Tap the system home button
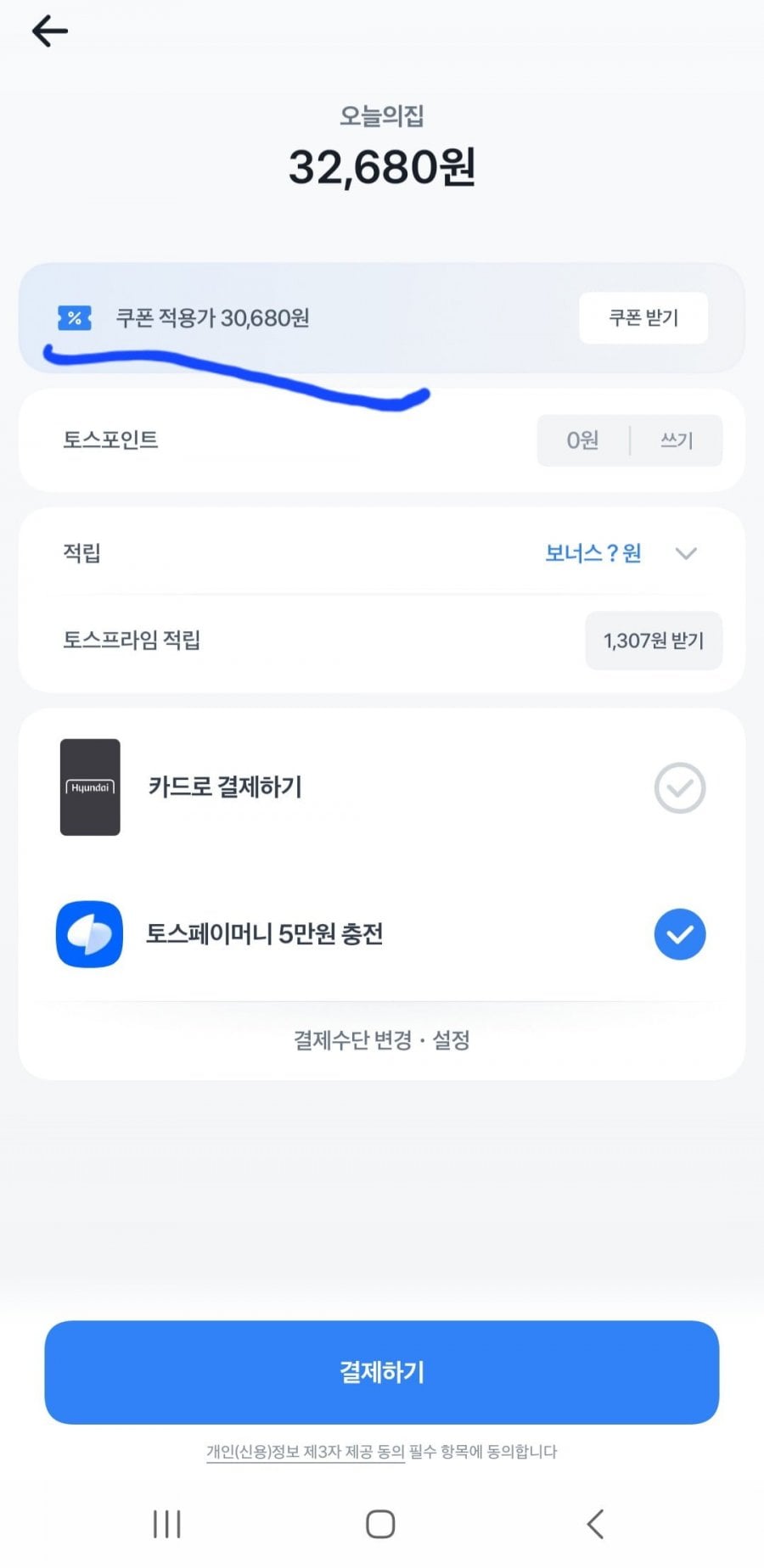The image size is (764, 1568). point(380,1524)
